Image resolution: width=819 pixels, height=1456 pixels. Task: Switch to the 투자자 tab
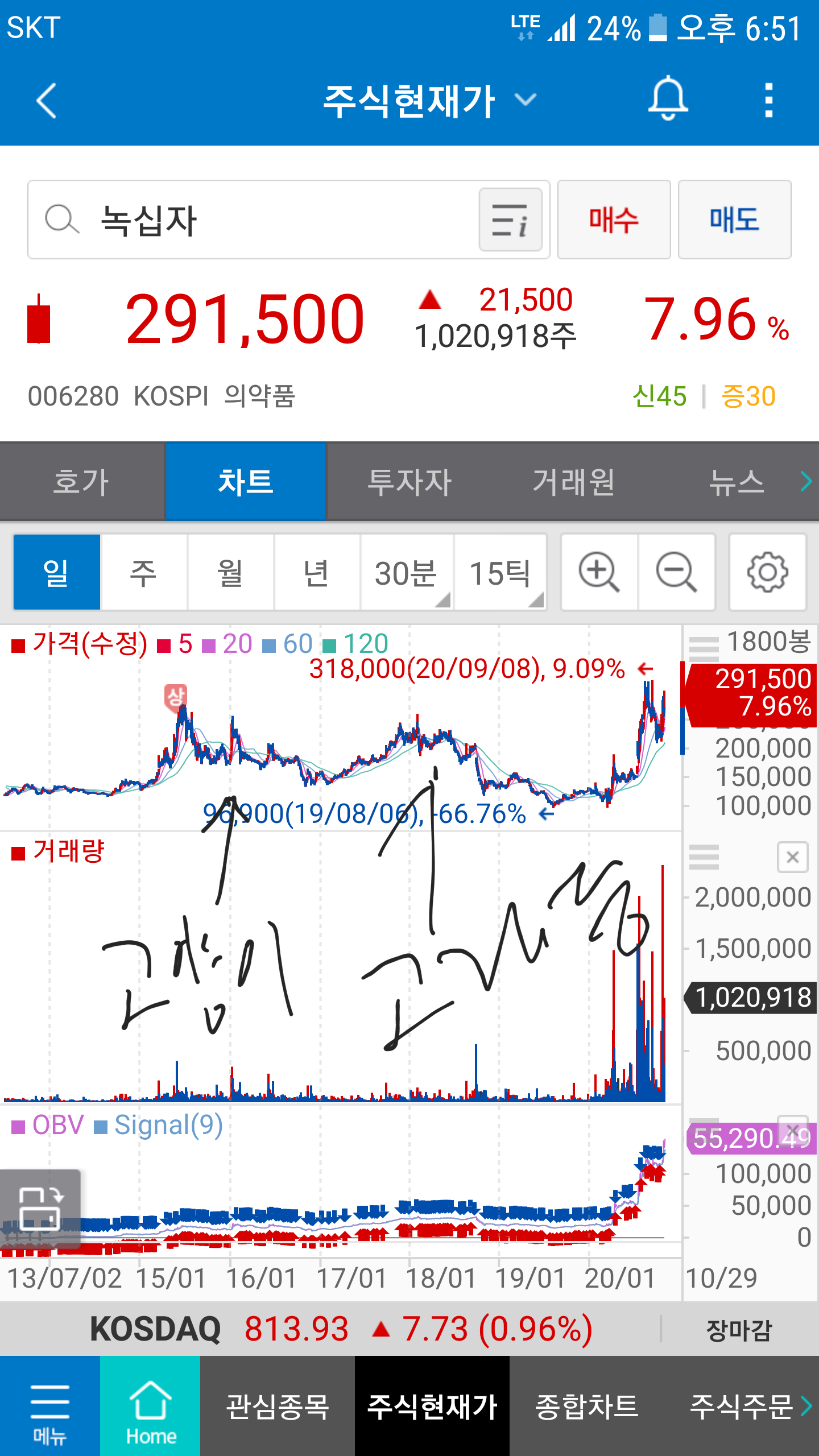tap(409, 481)
